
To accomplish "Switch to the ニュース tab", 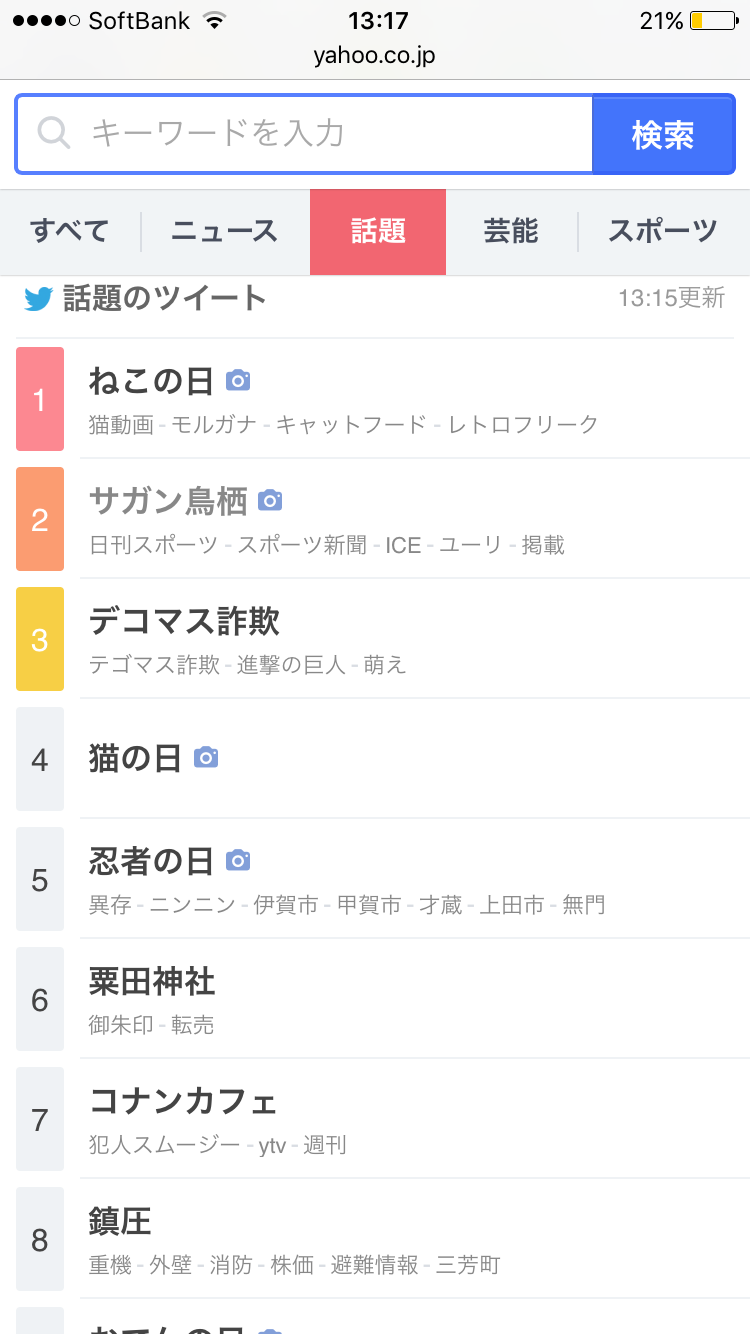I will 225,232.
